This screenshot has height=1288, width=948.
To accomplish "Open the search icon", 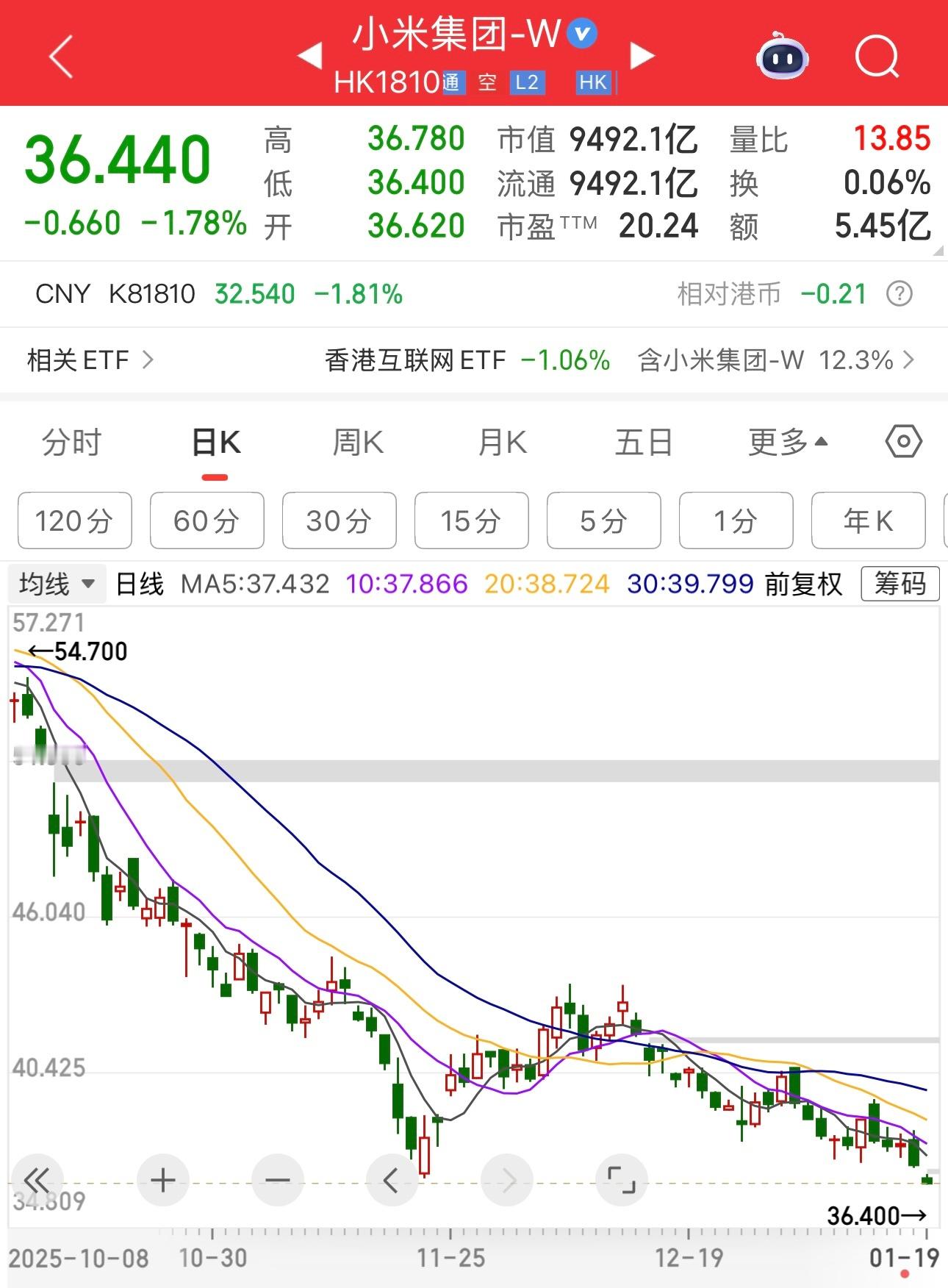I will coord(877,56).
